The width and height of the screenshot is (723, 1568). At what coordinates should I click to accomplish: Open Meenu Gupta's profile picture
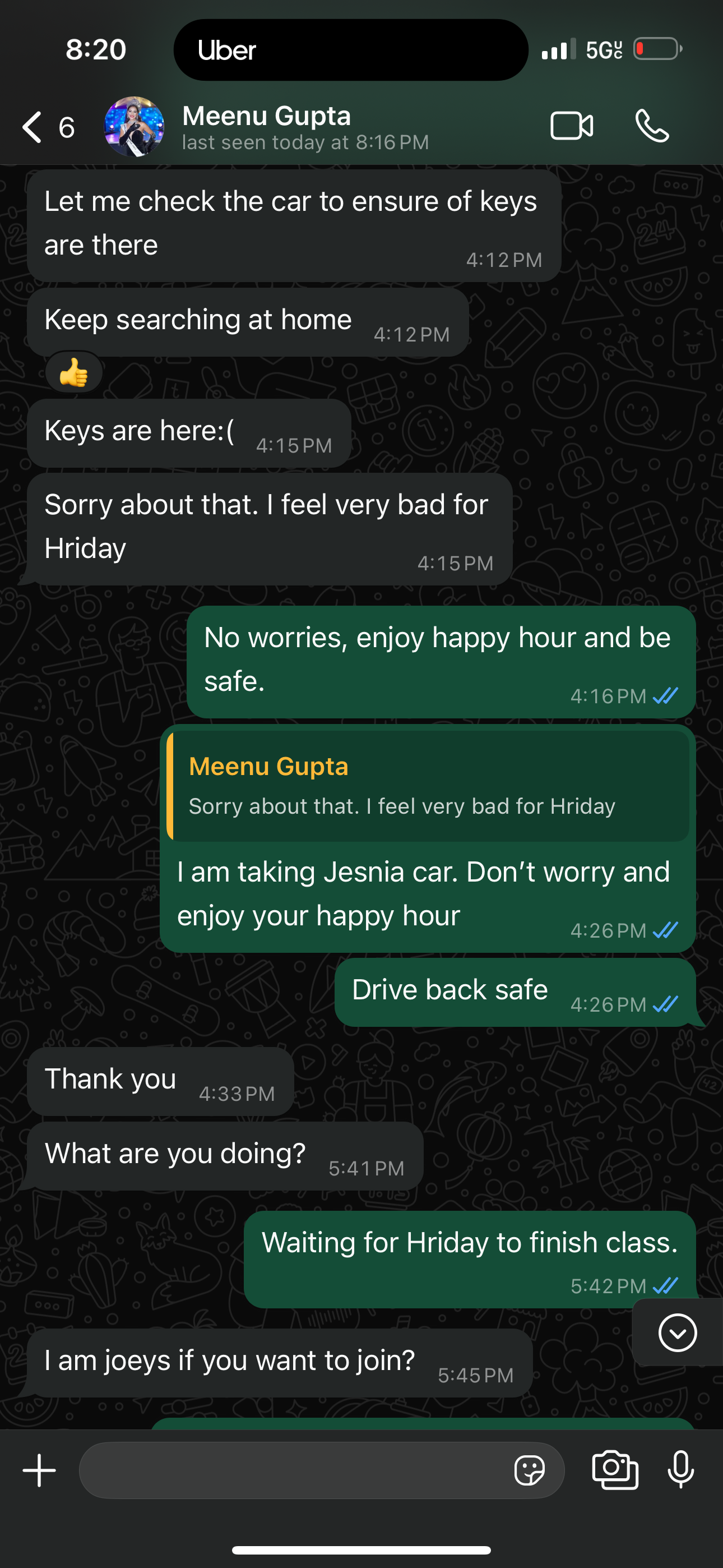coord(134,127)
